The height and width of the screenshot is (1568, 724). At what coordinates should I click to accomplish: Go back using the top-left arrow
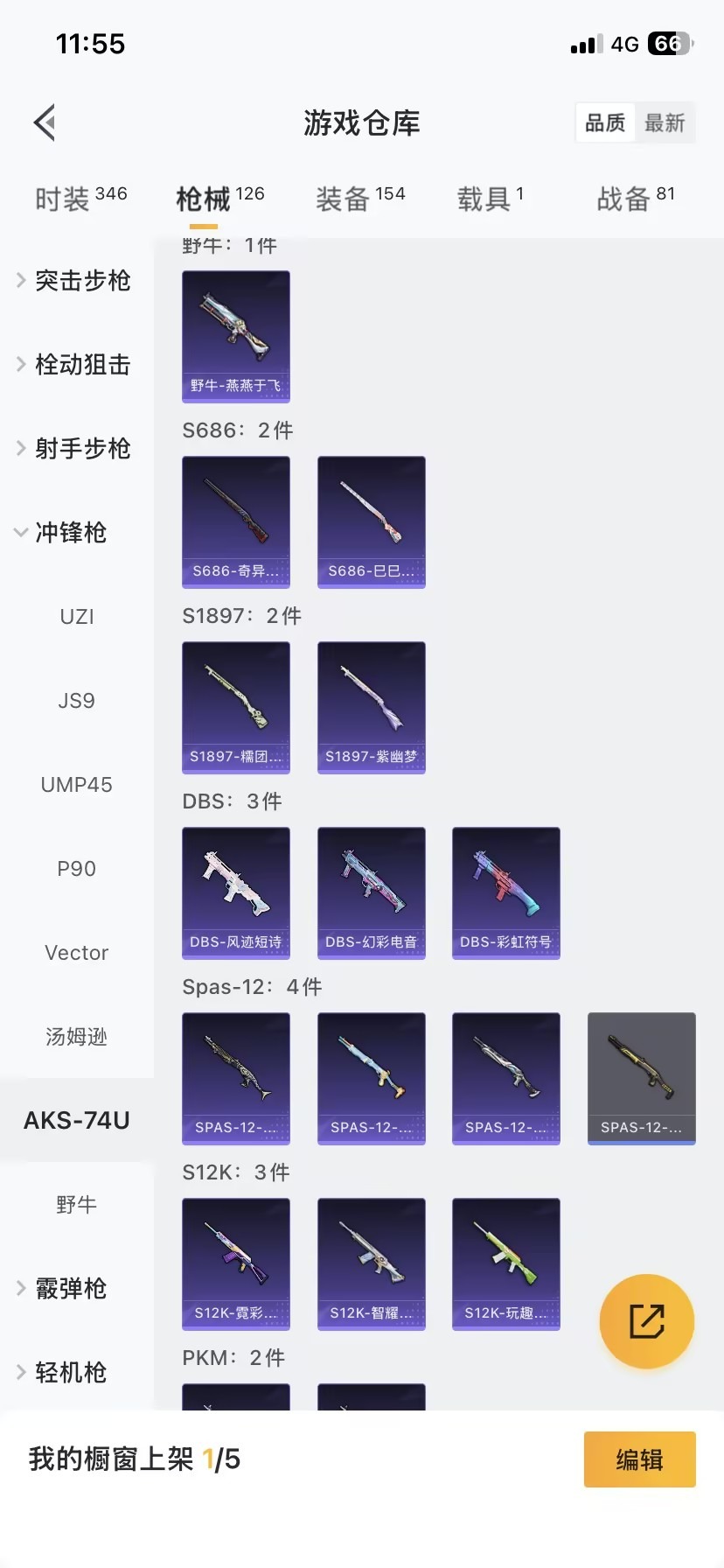point(45,122)
